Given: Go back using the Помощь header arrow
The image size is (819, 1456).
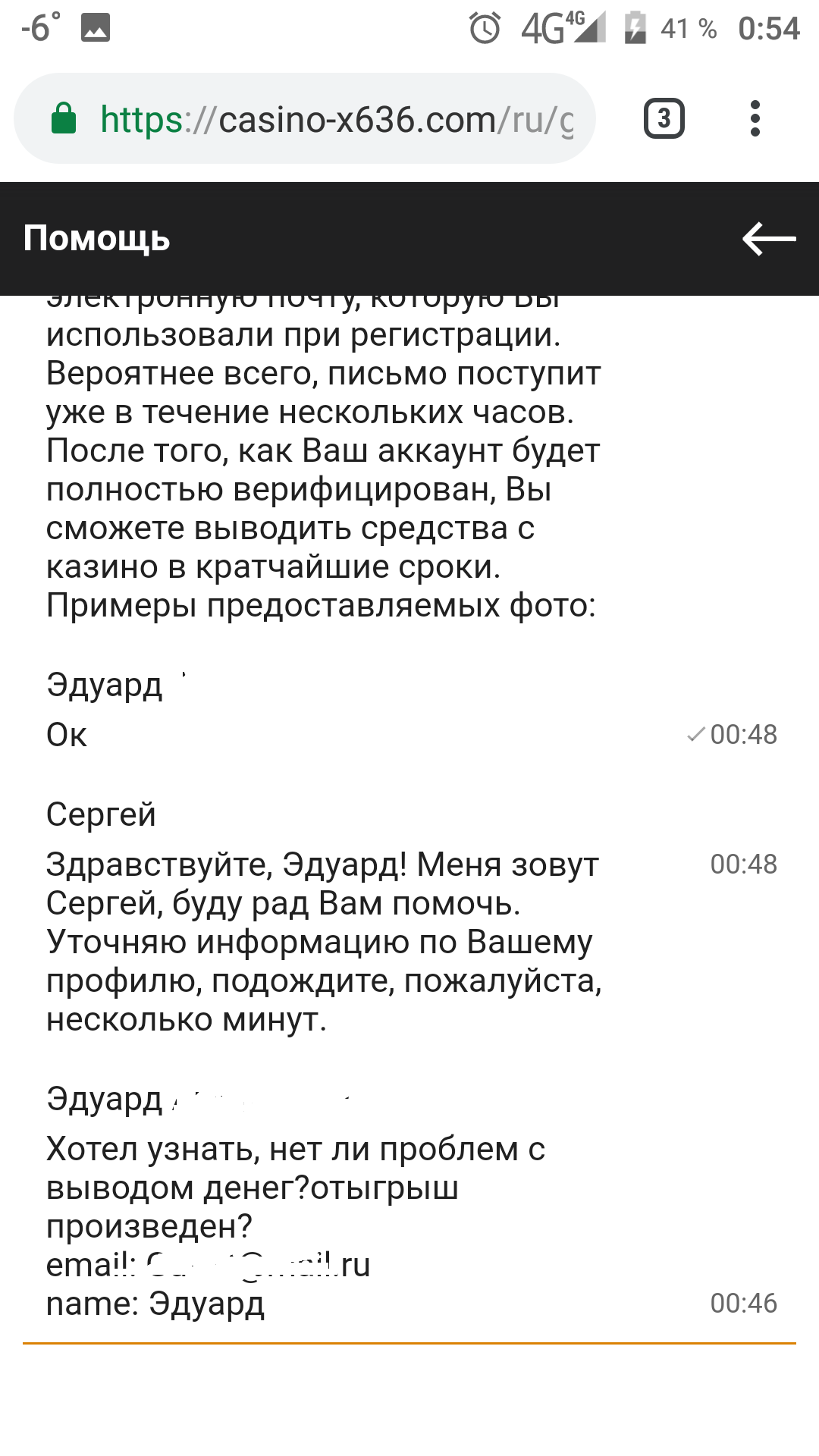Looking at the screenshot, I should (768, 239).
